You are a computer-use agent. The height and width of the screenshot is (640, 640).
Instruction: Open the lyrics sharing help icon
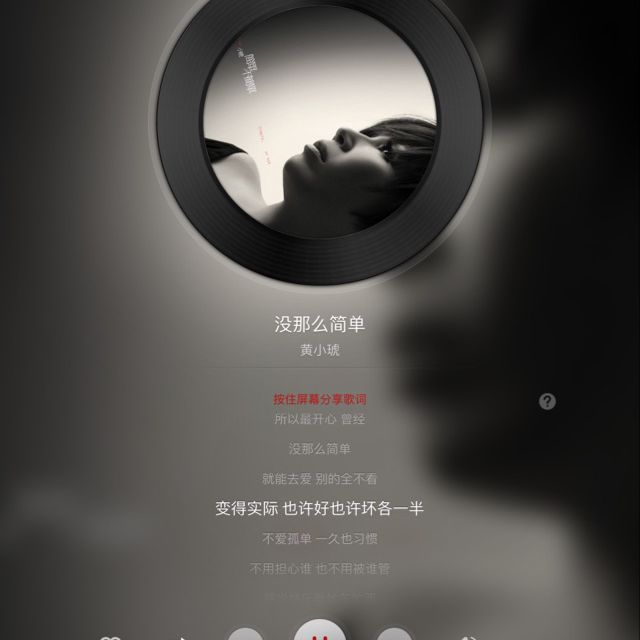[547, 401]
